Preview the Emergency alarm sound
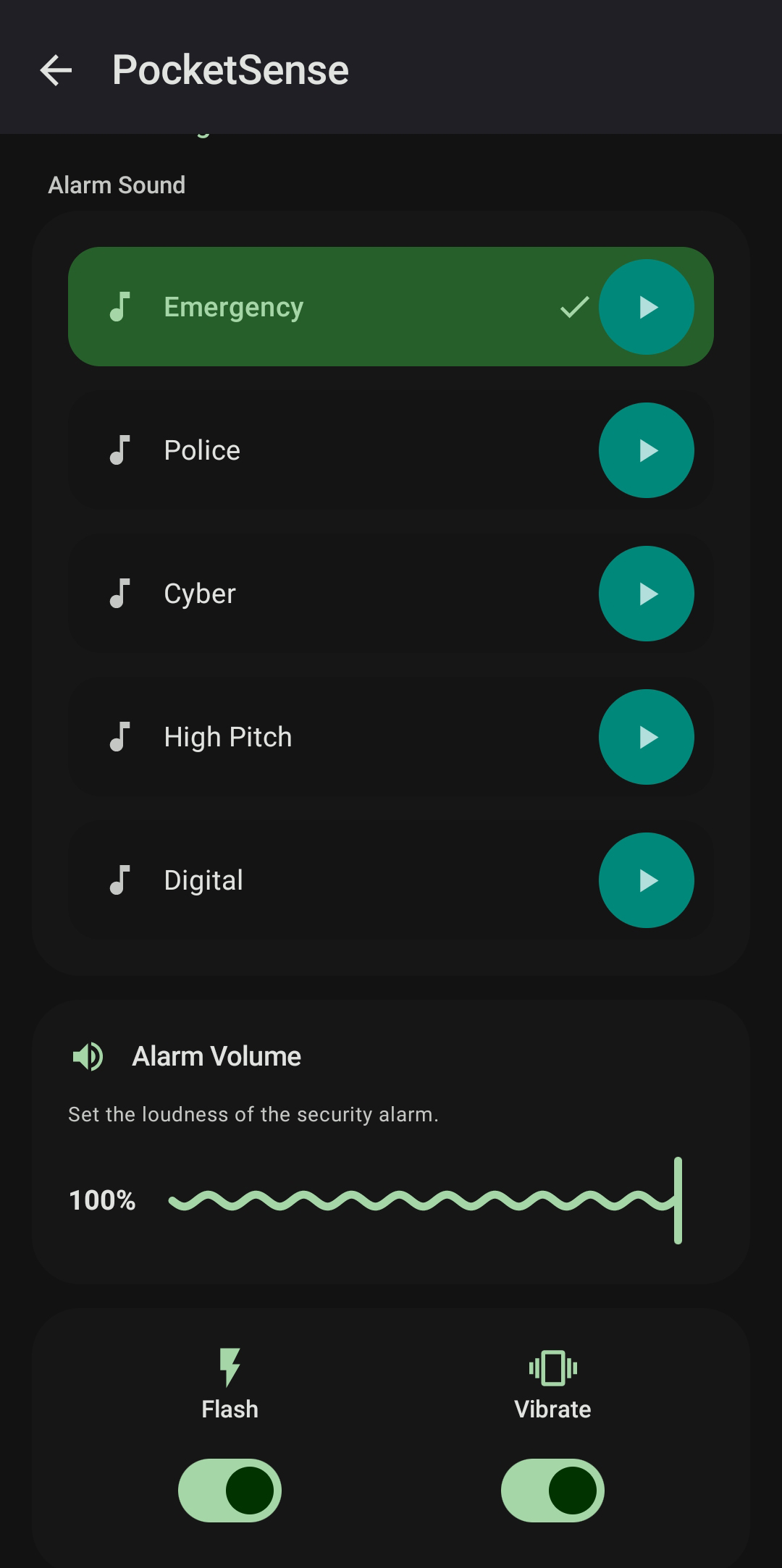782x1568 pixels. [647, 307]
